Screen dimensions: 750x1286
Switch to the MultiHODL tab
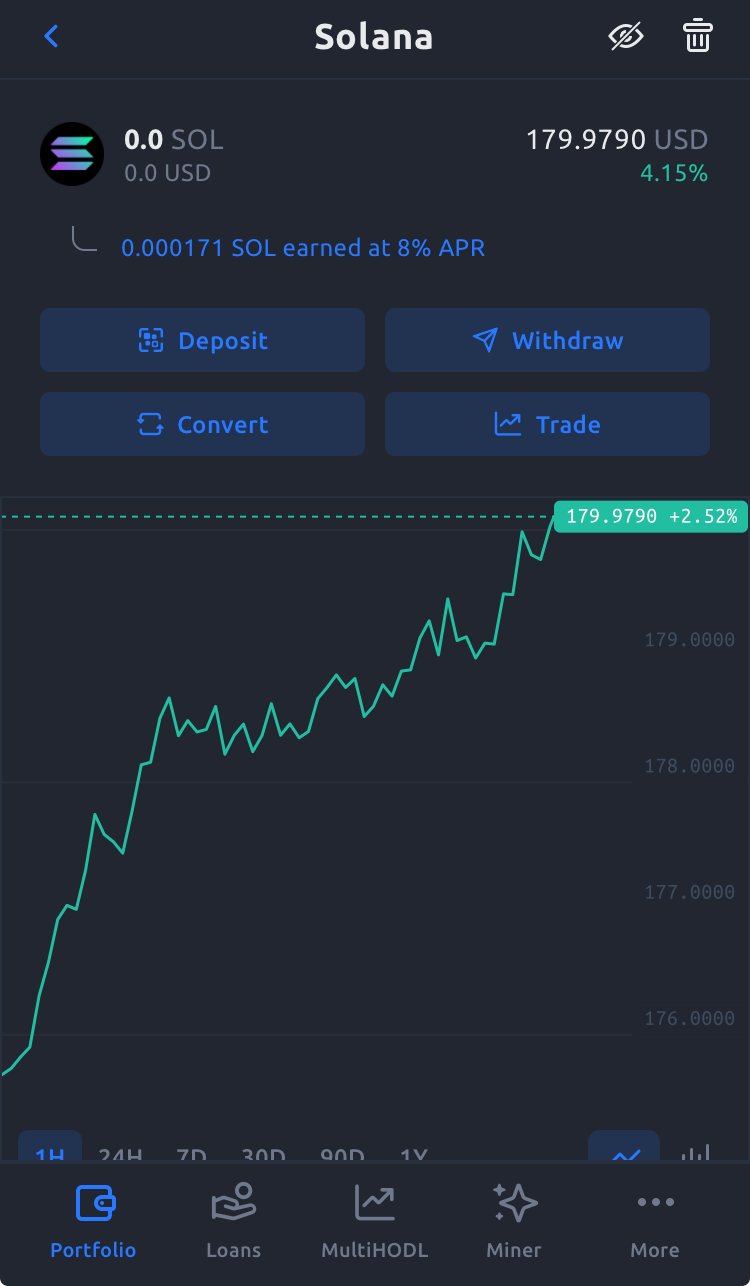pos(374,1220)
